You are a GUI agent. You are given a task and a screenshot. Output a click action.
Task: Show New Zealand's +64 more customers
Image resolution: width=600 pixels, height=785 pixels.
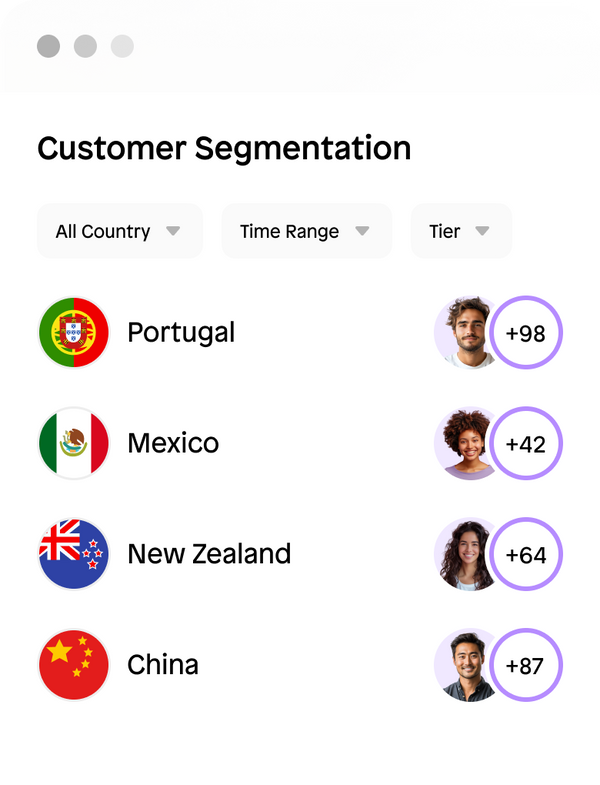(526, 555)
